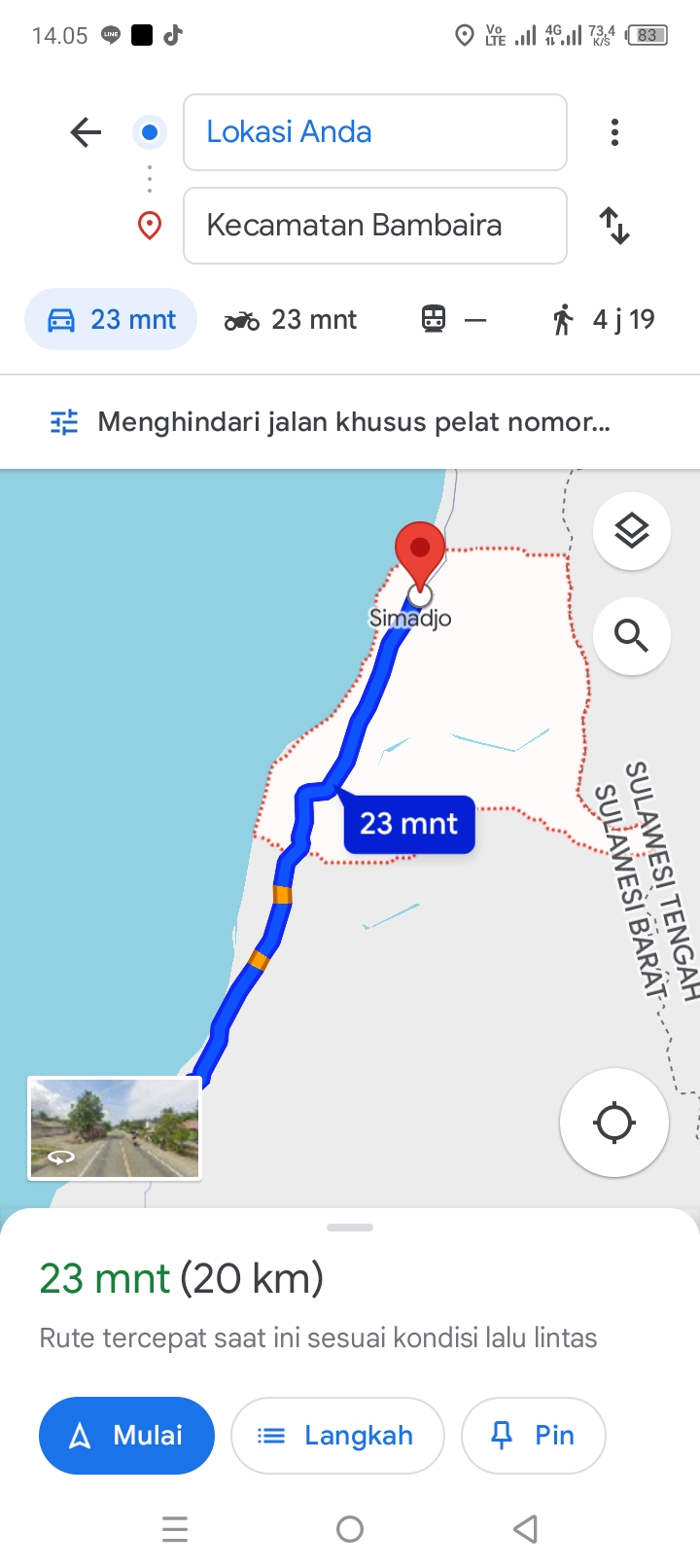
Task: Swap start and destination locations
Action: 614,226
